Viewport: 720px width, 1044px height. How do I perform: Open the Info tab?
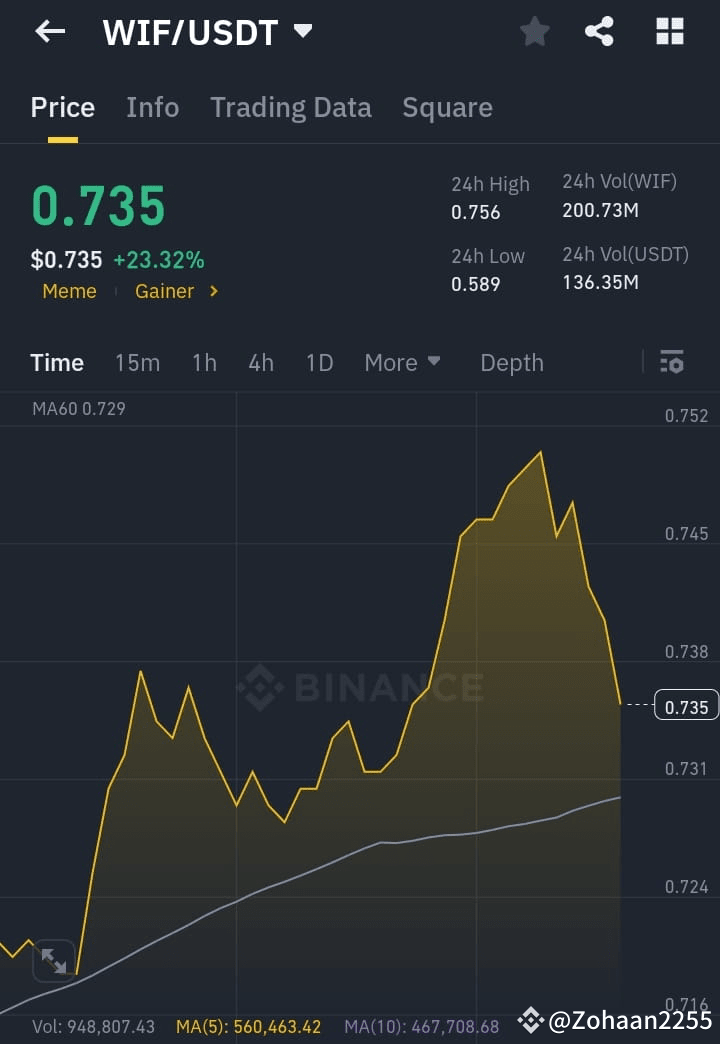pyautogui.click(x=152, y=107)
